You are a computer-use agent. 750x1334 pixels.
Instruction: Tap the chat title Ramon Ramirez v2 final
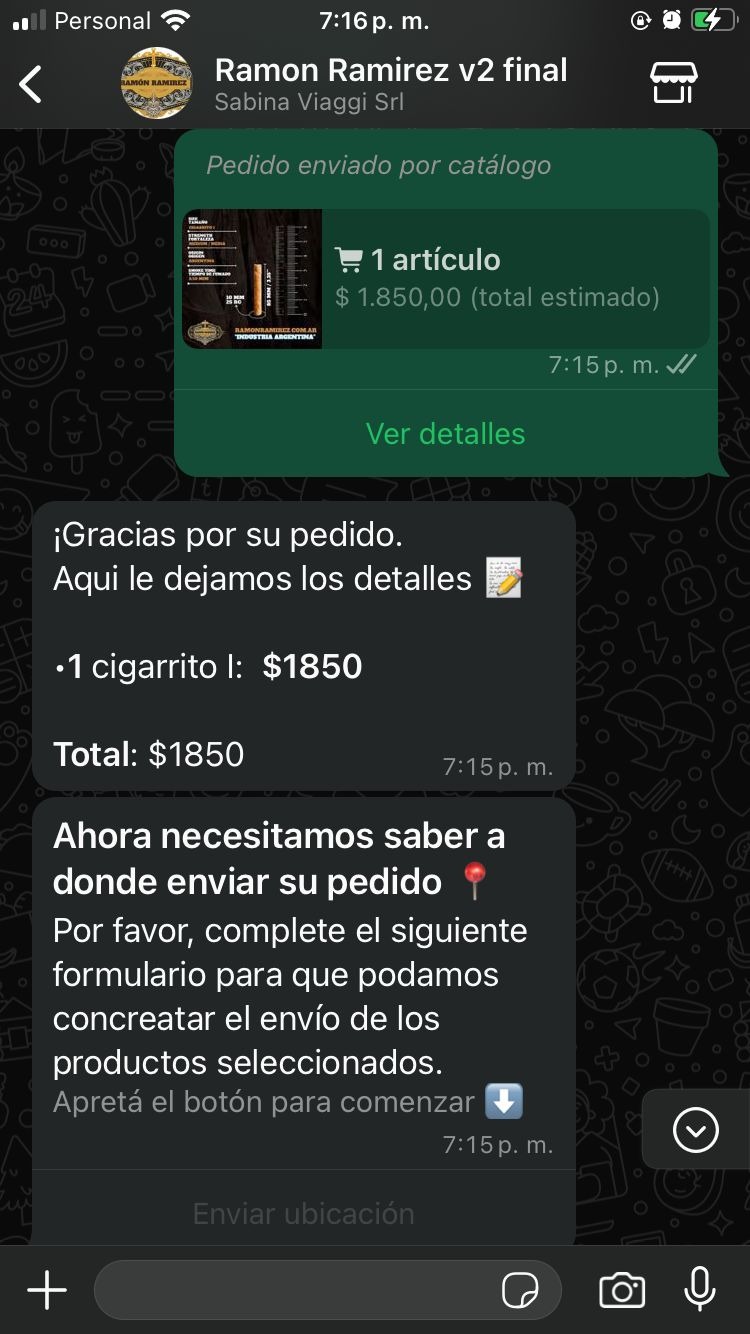pyautogui.click(x=392, y=70)
